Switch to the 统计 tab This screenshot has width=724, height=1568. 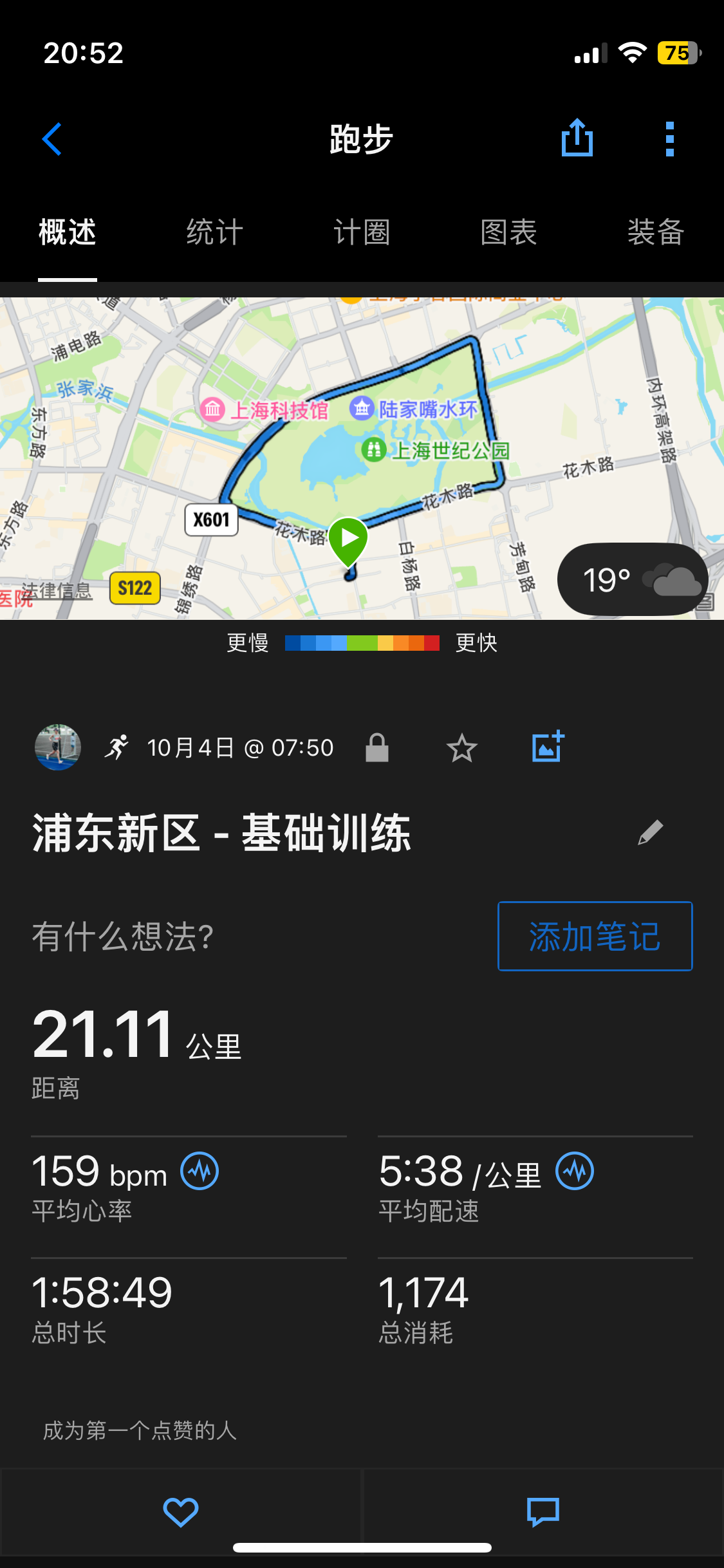[213, 233]
